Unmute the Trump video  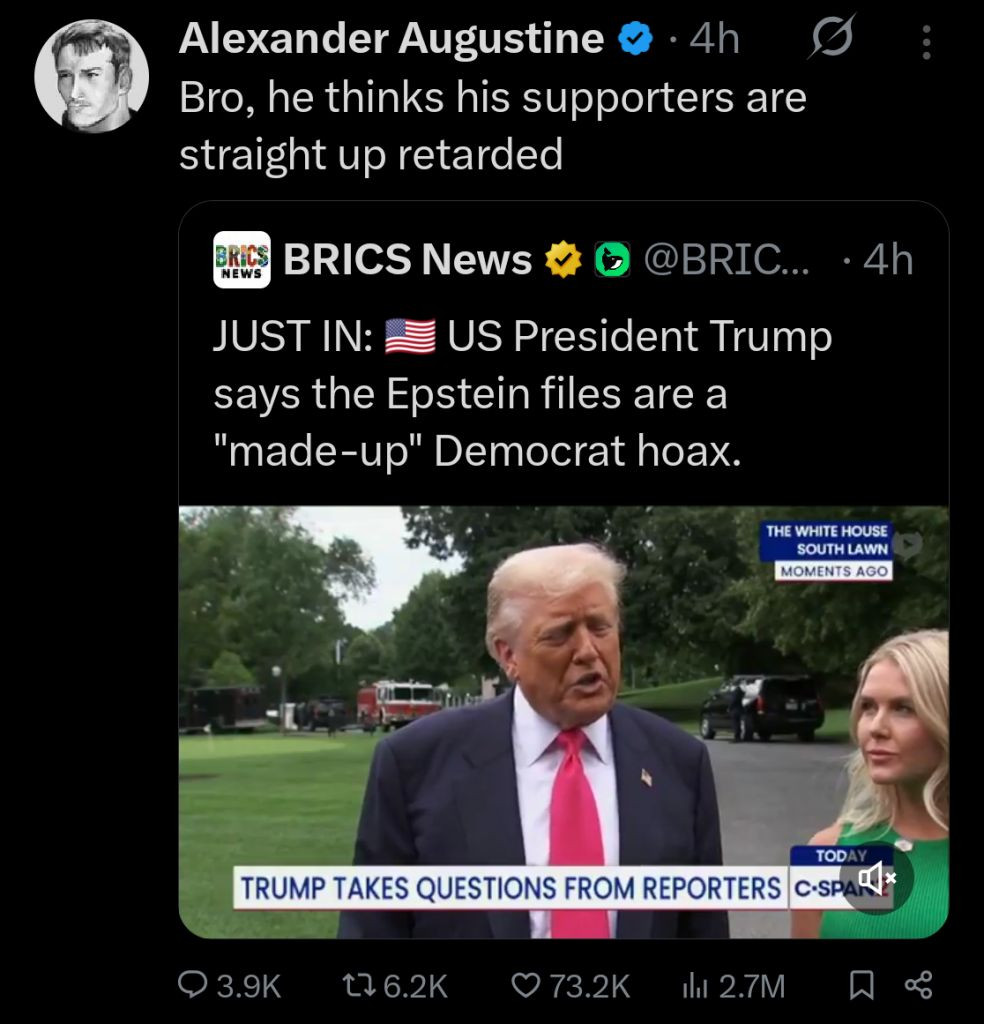tap(877, 880)
